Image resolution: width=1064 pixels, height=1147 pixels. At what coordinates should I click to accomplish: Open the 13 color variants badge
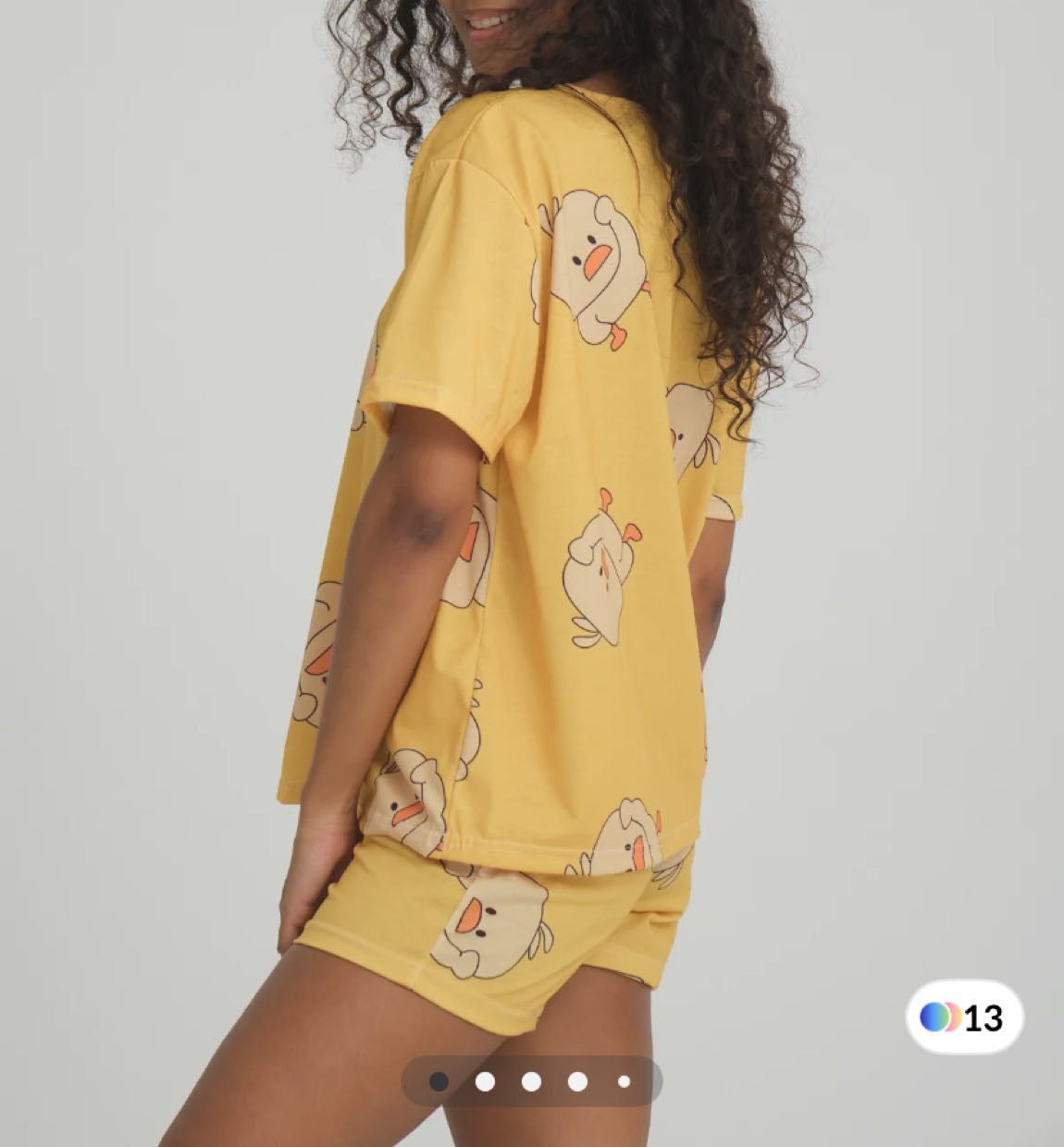click(963, 1017)
